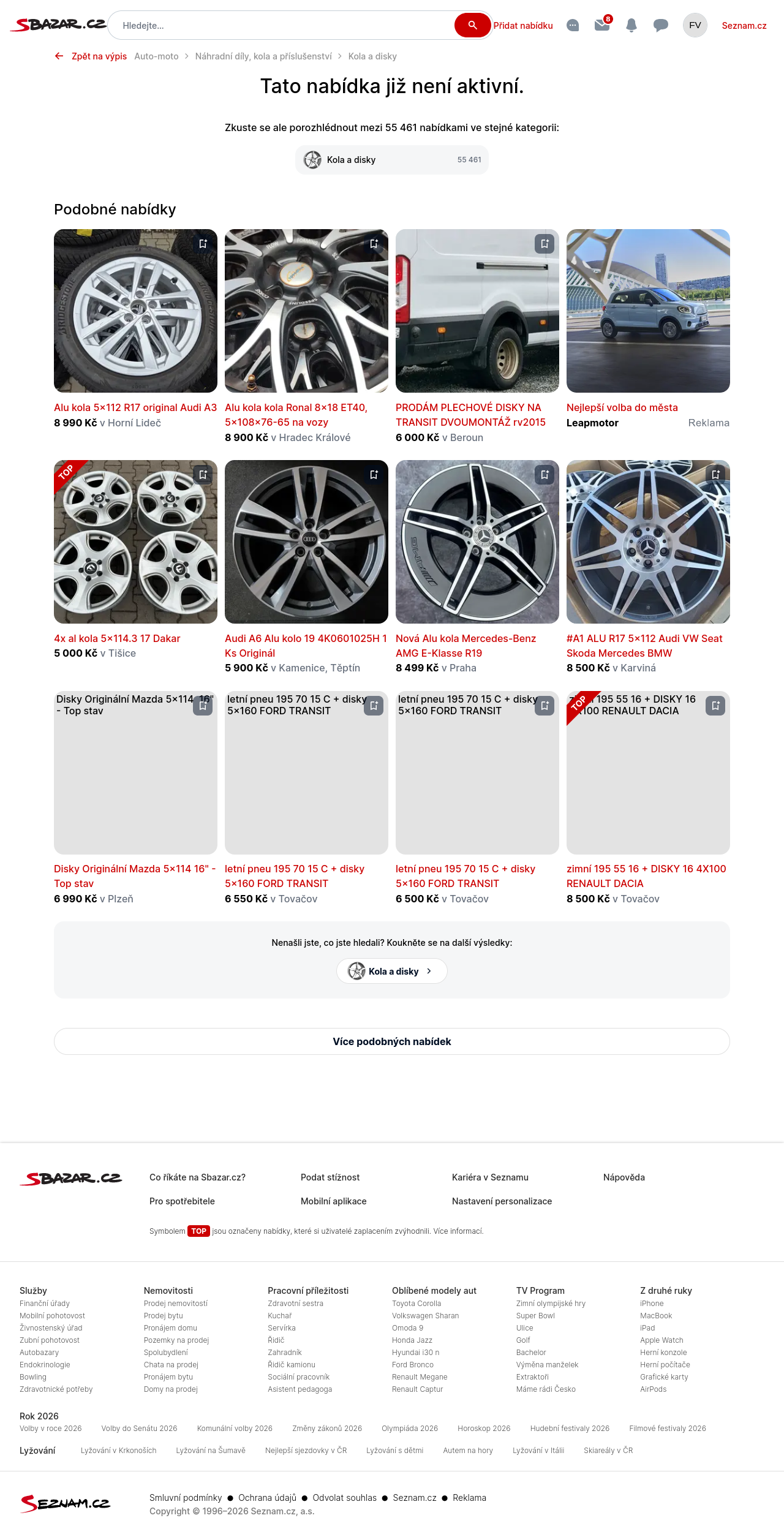Tap the Hledejte search field
The image size is (784, 1537).
pos(282,26)
